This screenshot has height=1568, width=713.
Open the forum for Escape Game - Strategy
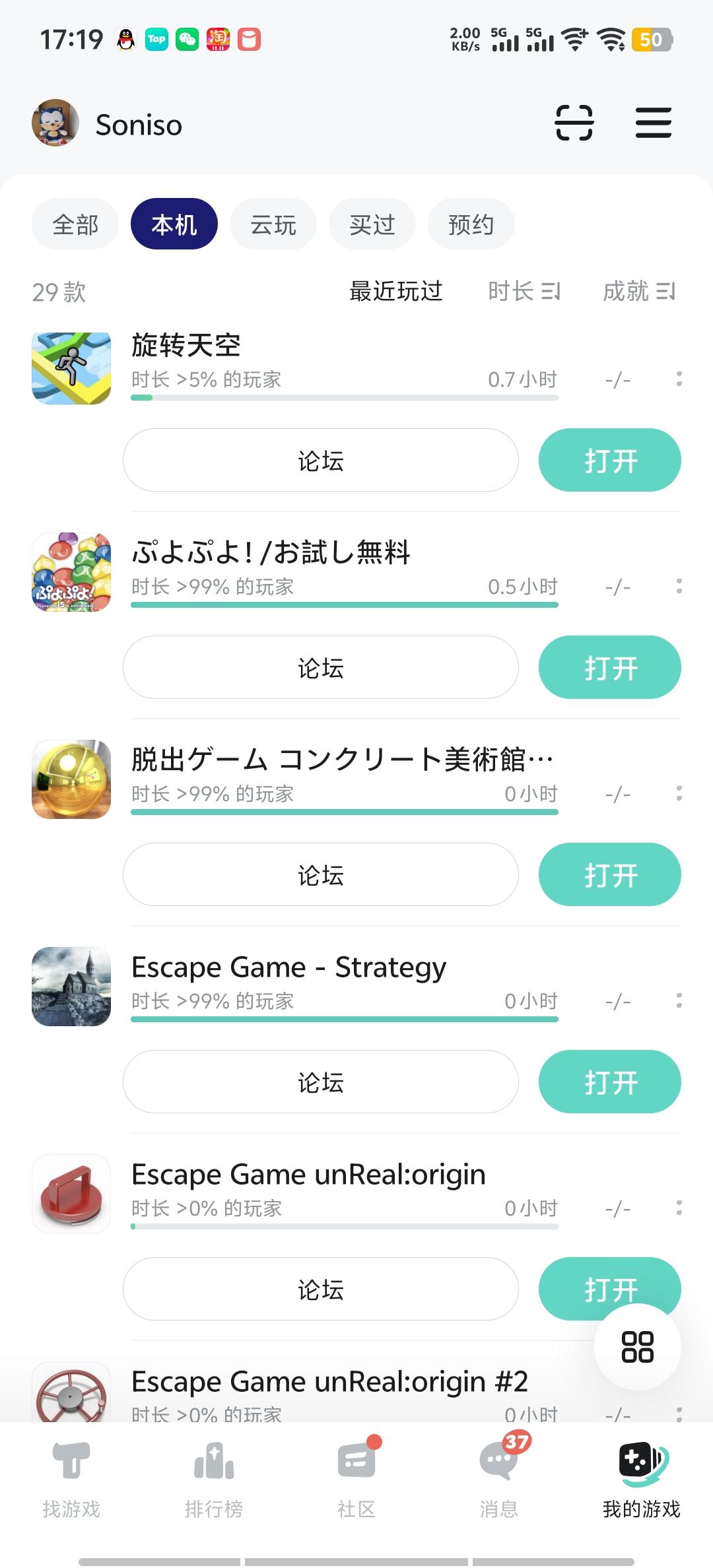tap(321, 1082)
